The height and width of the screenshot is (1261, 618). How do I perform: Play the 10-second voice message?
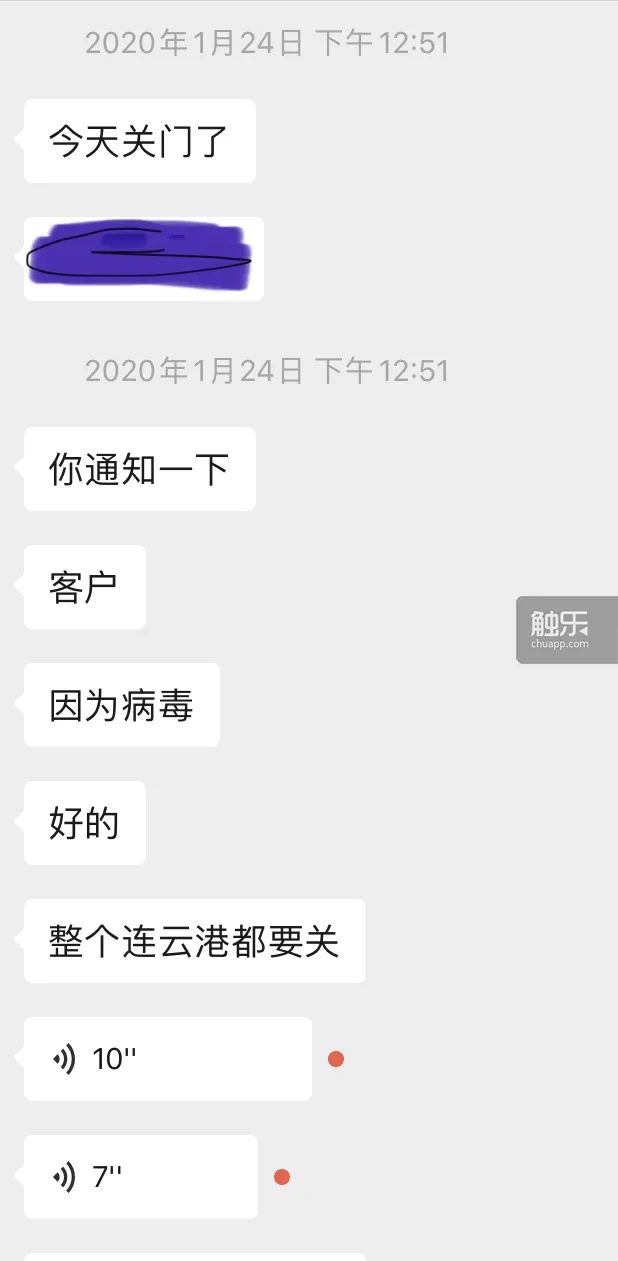167,1059
